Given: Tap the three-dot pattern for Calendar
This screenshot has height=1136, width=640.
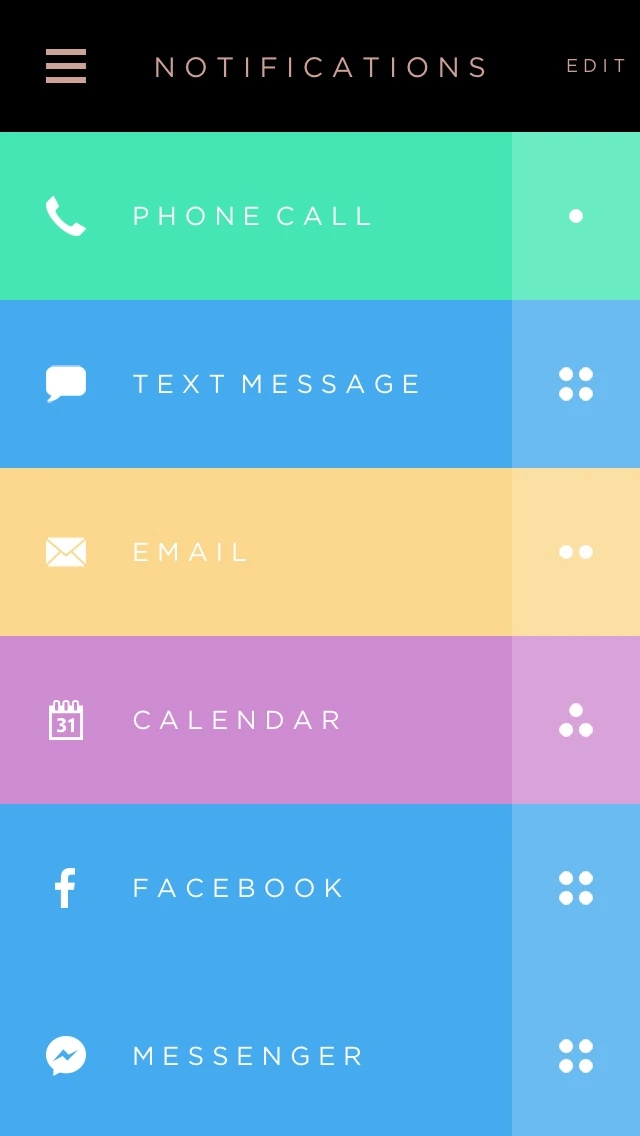Looking at the screenshot, I should [576, 720].
